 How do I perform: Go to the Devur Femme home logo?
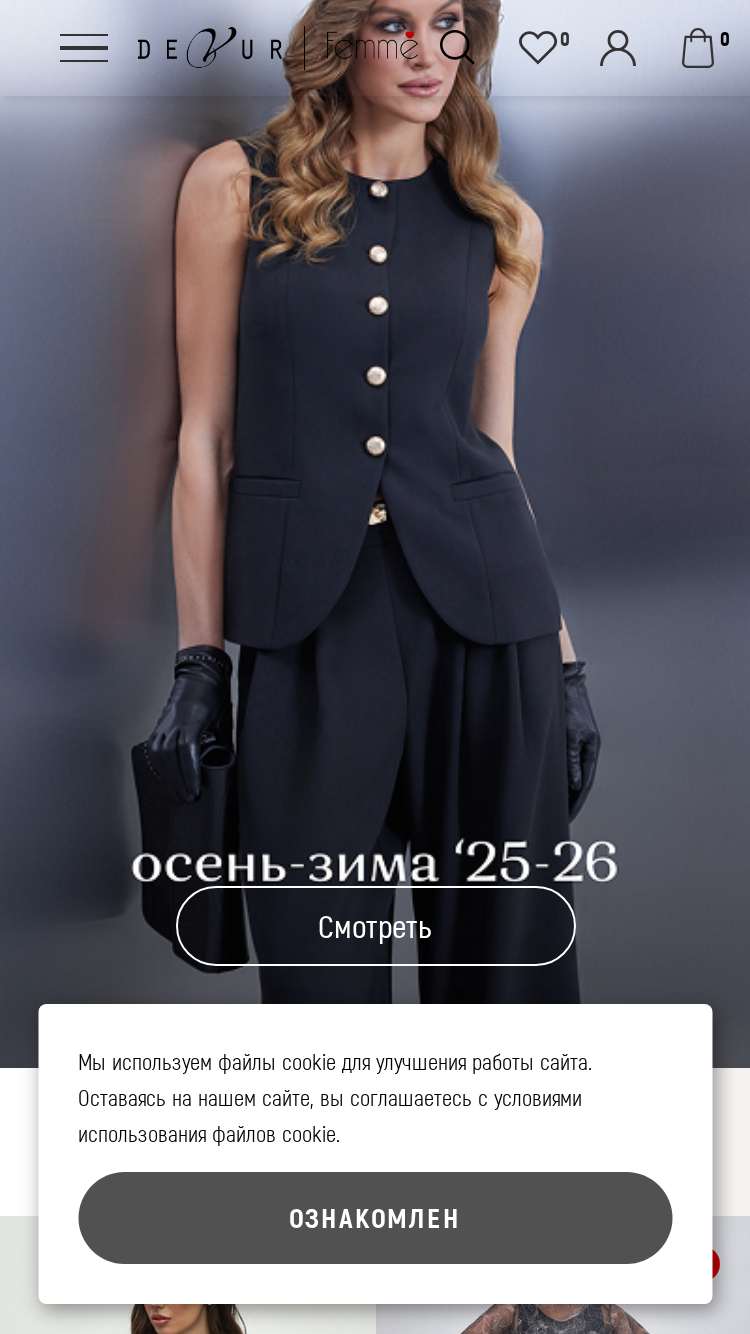[278, 47]
